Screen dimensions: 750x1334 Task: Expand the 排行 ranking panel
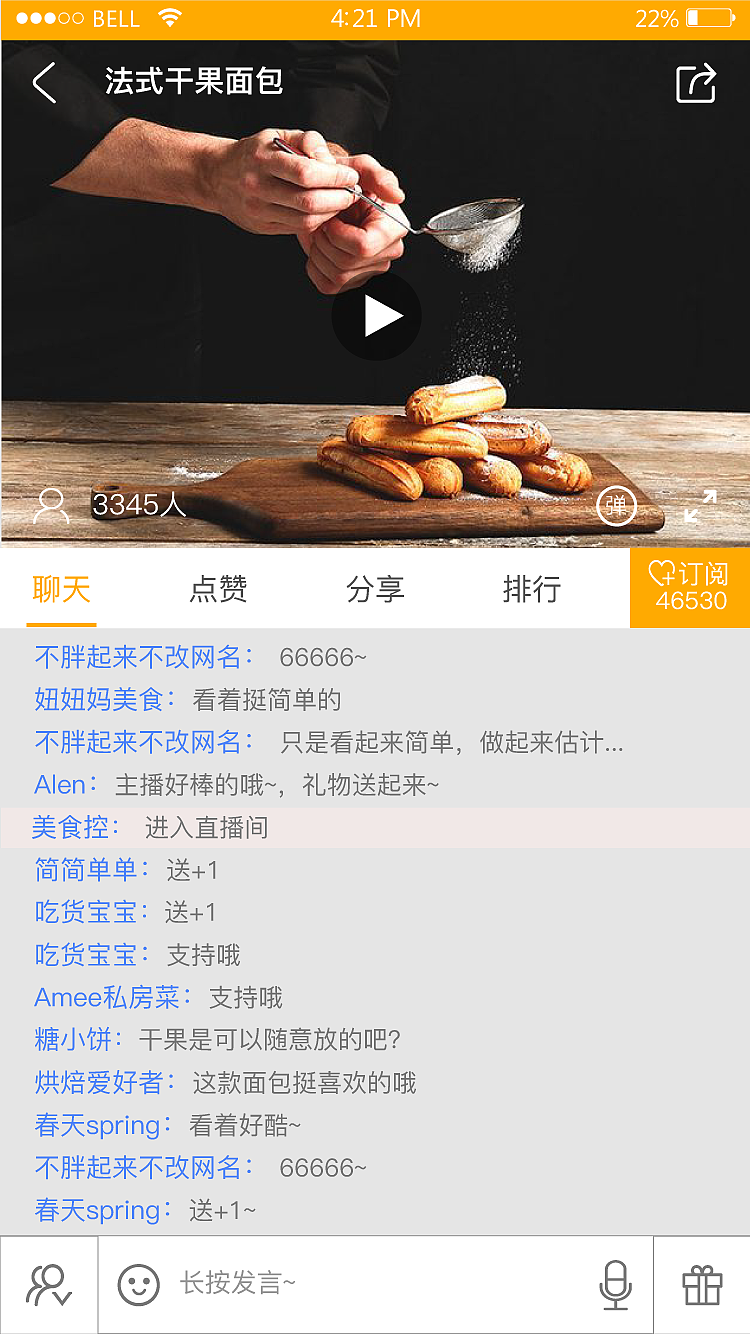[x=532, y=590]
